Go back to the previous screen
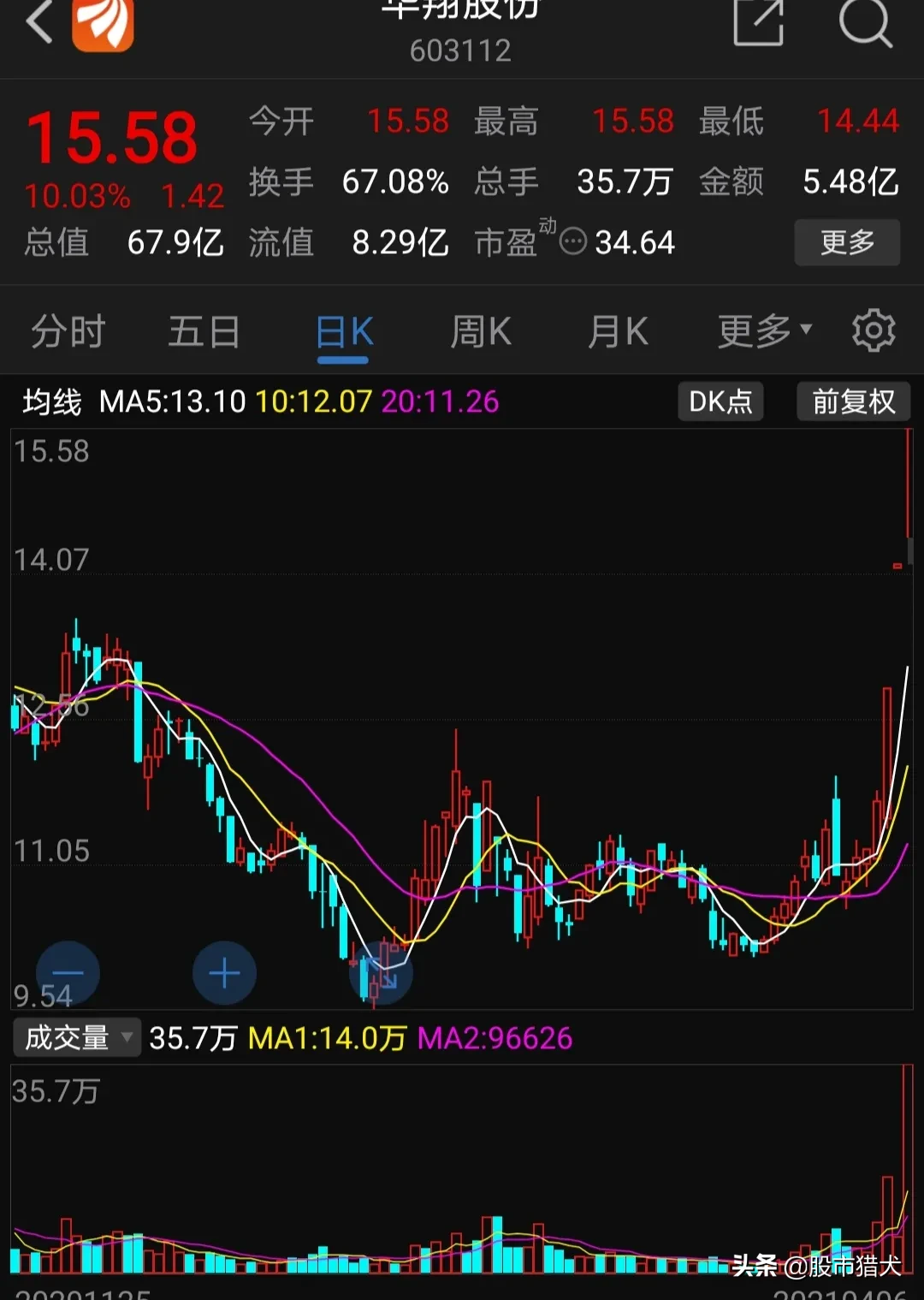This screenshot has width=924, height=1300. pos(39,22)
